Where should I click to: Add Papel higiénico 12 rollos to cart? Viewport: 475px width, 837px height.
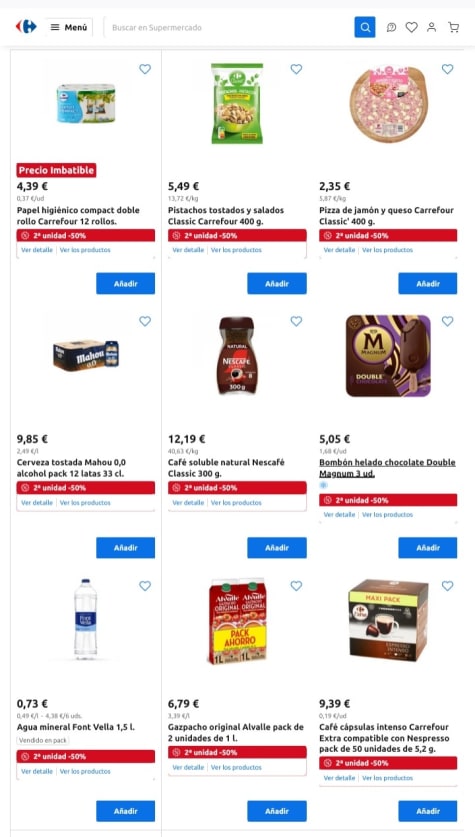pyautogui.click(x=125, y=283)
